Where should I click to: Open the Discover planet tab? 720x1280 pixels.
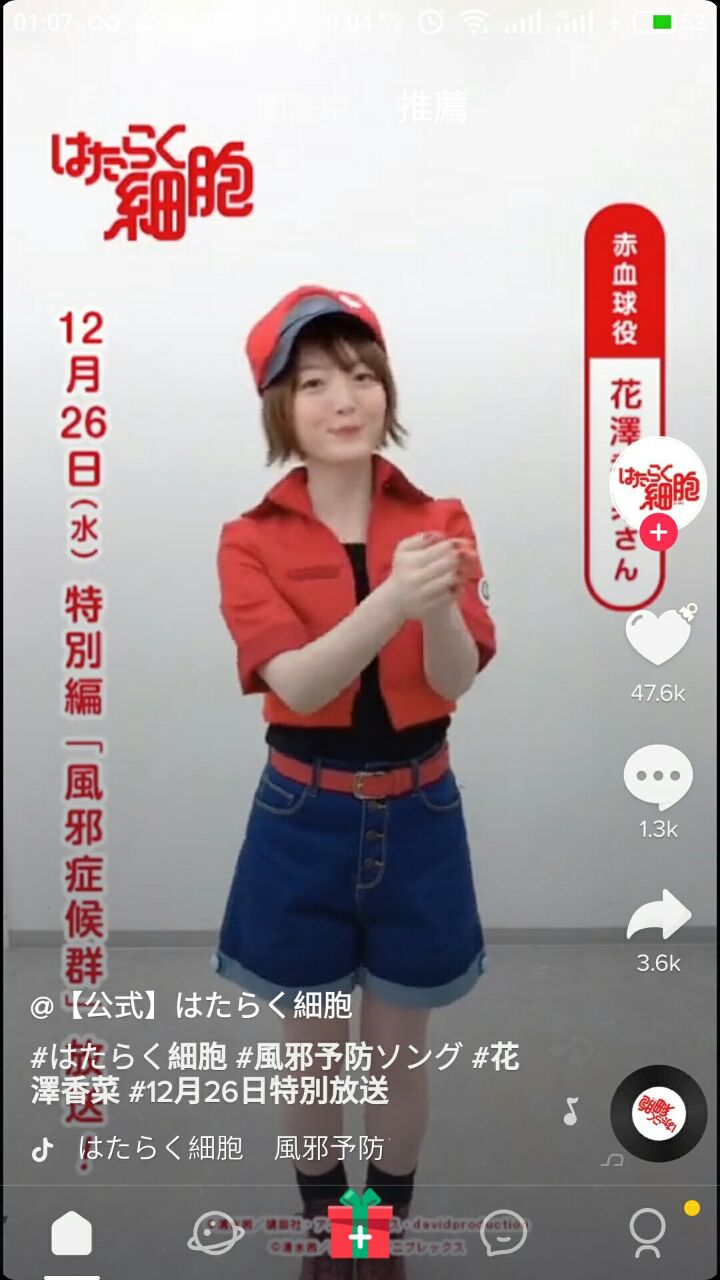click(216, 1234)
